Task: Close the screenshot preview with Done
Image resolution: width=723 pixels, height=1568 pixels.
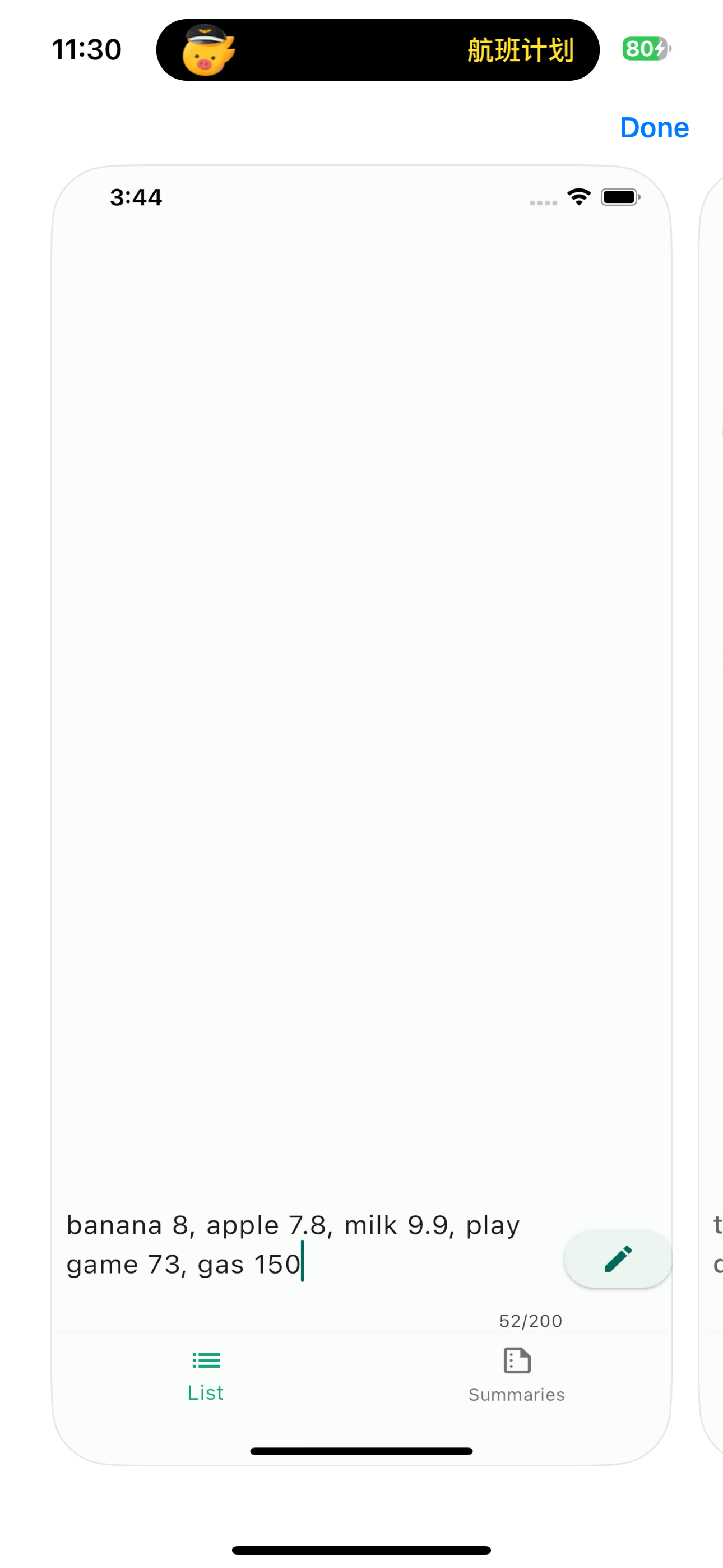Action: [x=654, y=128]
